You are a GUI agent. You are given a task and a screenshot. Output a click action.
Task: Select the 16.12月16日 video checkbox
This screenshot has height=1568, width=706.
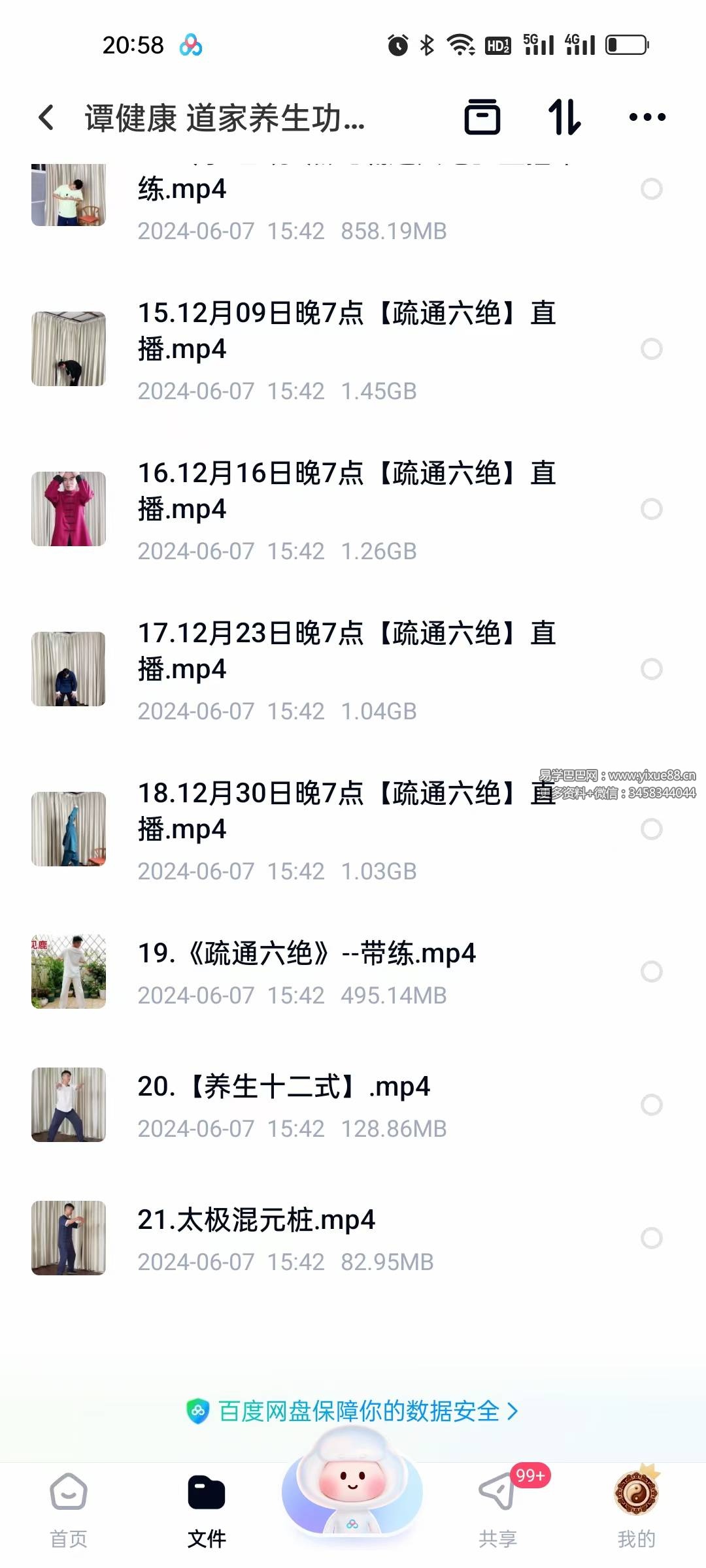coord(652,509)
